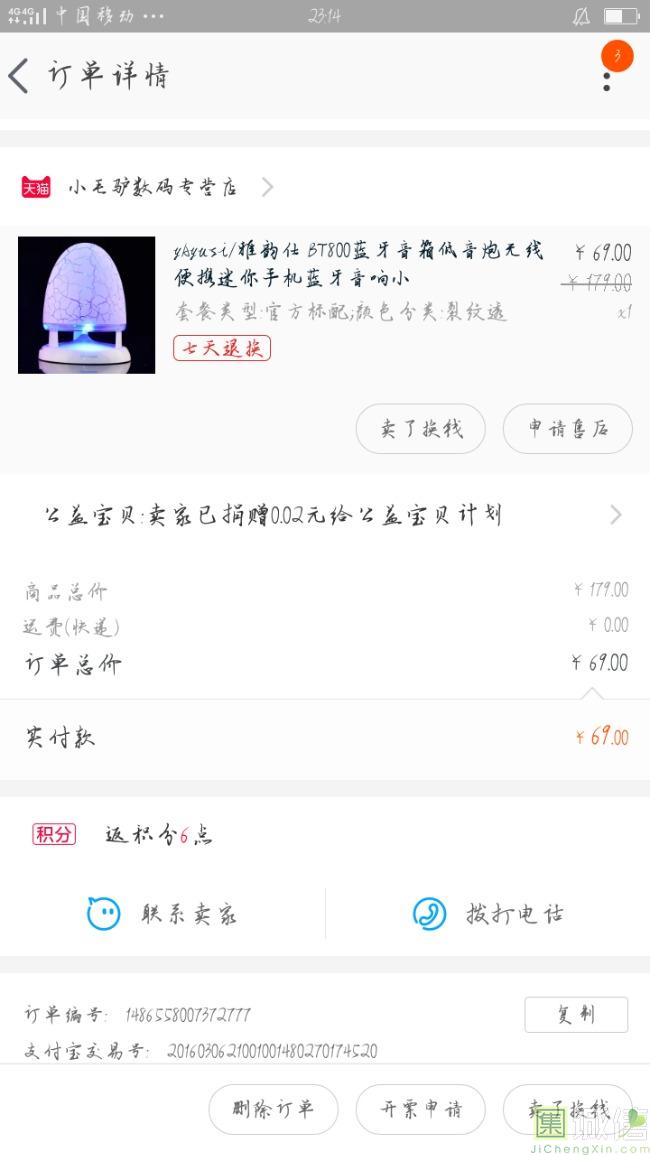650x1155 pixels.
Task: Tap 卖了换钱 next to 申请售后
Action: tap(421, 429)
